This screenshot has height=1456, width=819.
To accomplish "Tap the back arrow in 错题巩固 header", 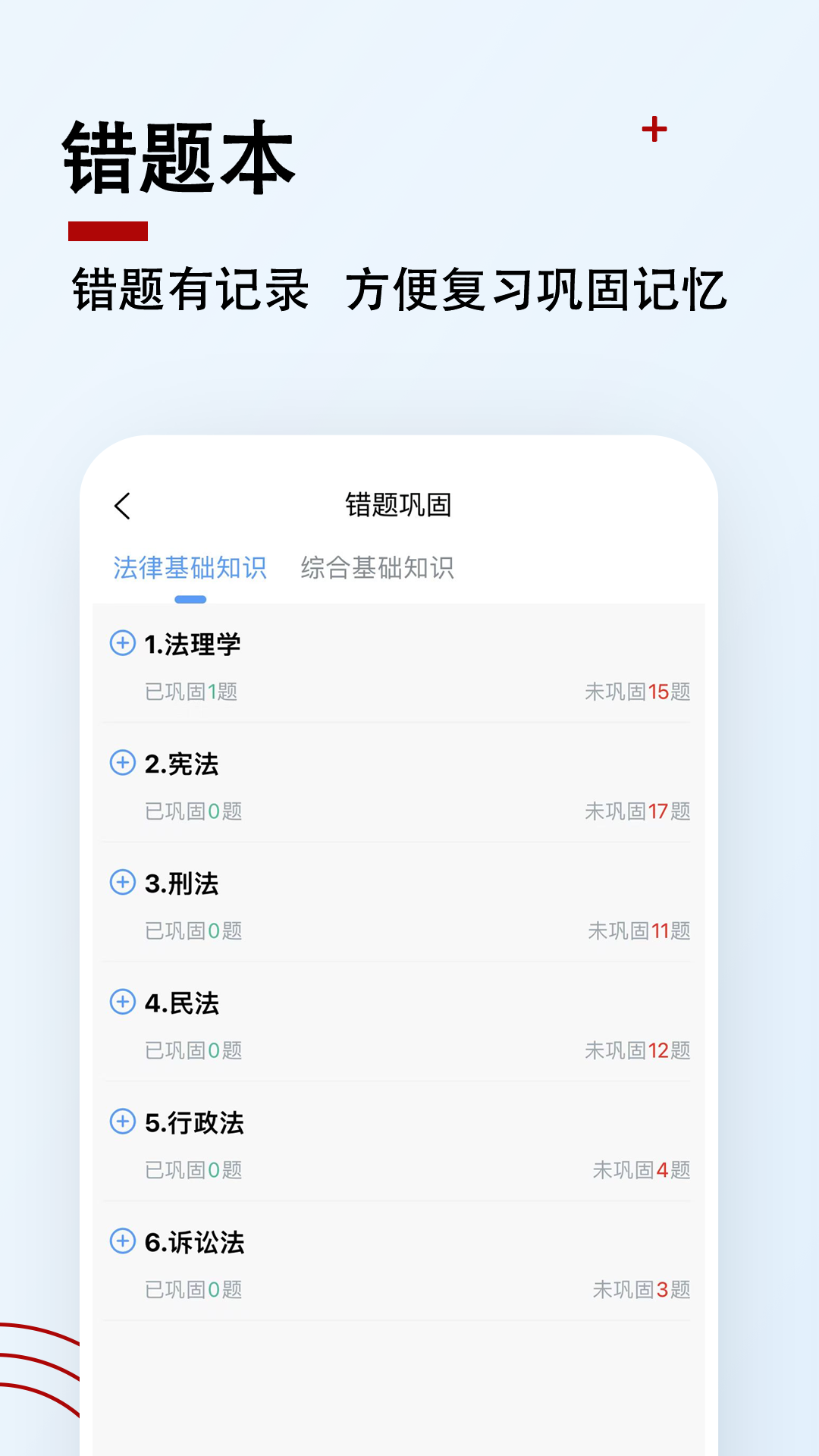I will pos(124,505).
